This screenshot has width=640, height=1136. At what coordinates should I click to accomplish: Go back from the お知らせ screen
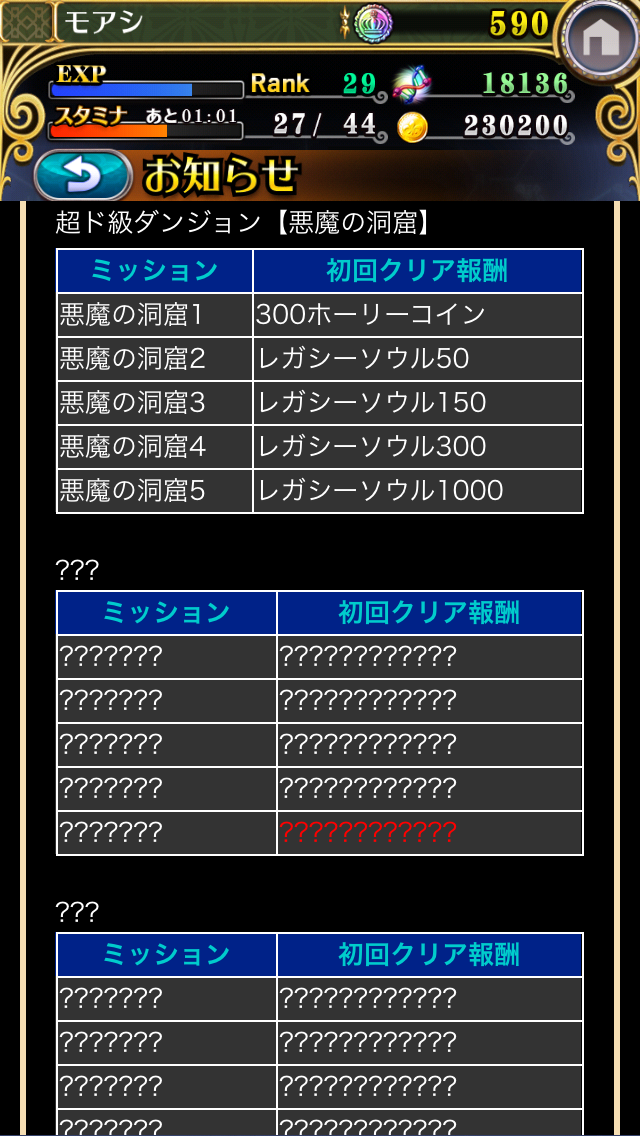point(82,176)
